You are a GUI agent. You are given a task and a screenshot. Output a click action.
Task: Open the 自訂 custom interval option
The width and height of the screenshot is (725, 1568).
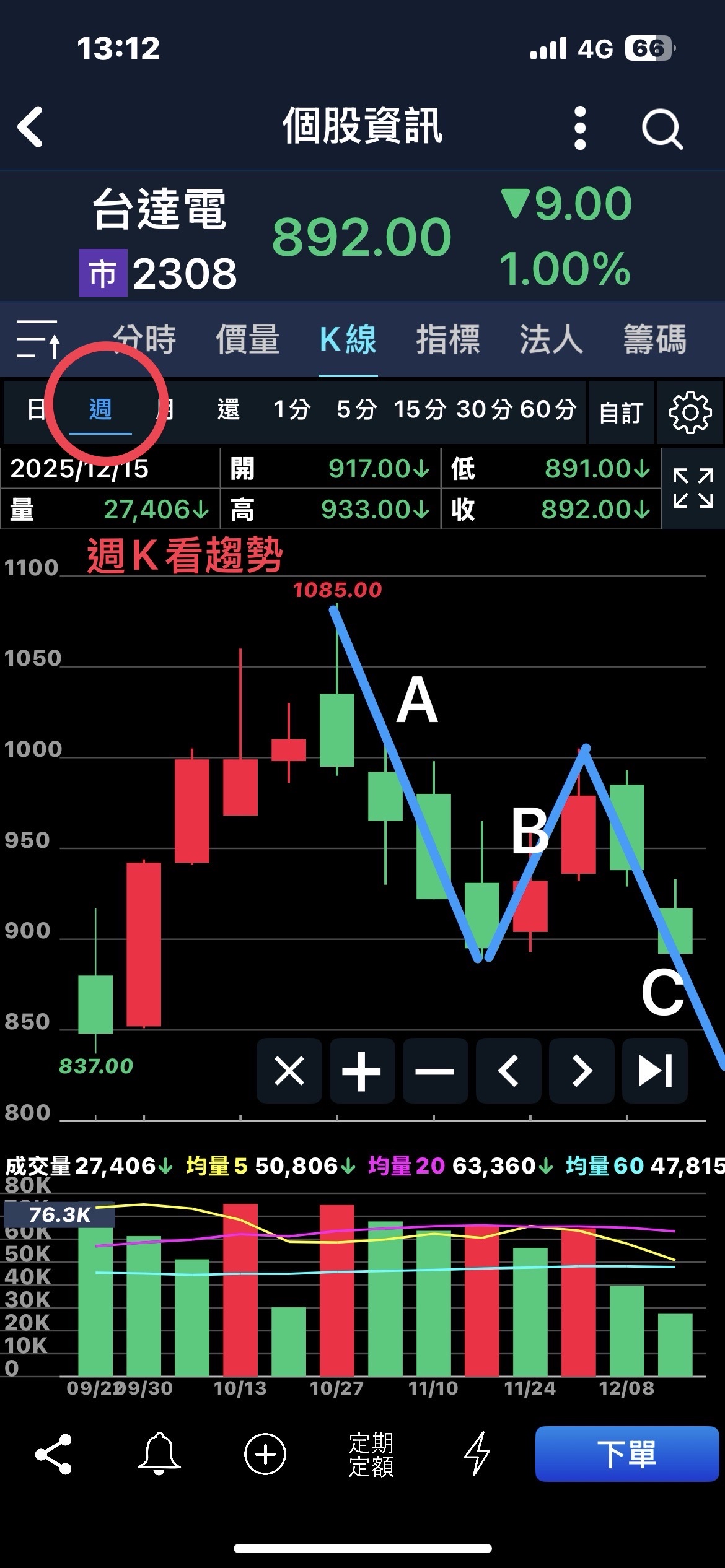[x=621, y=412]
